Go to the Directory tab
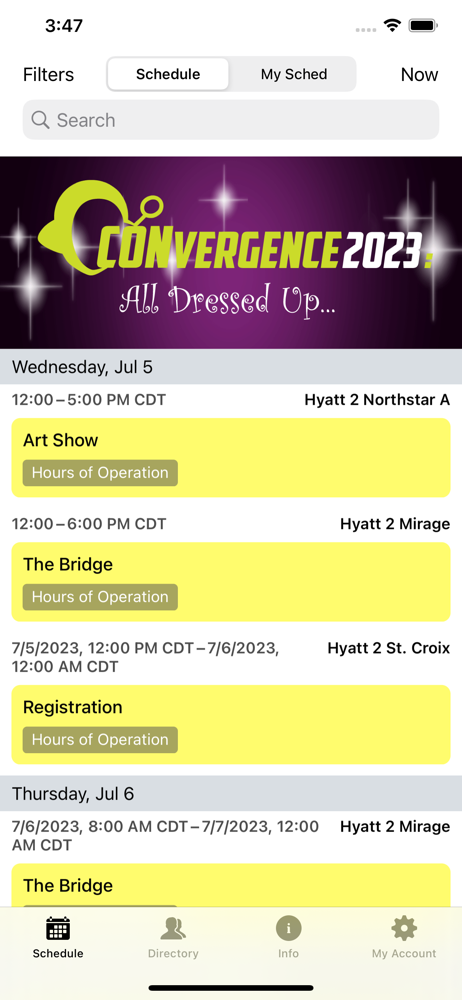The image size is (462, 1000). 173,938
